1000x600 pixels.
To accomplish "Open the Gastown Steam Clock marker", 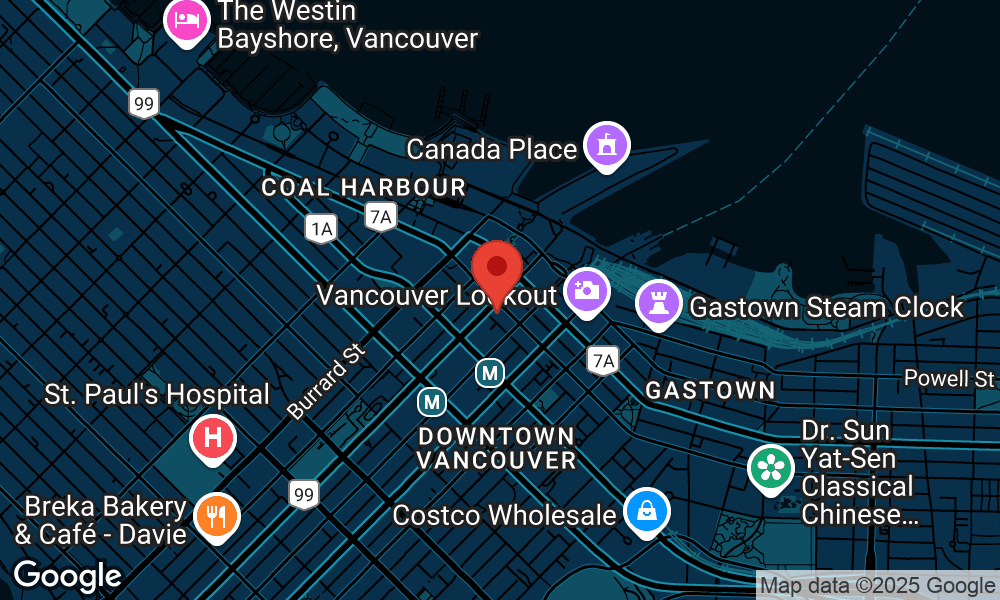I will (x=659, y=302).
